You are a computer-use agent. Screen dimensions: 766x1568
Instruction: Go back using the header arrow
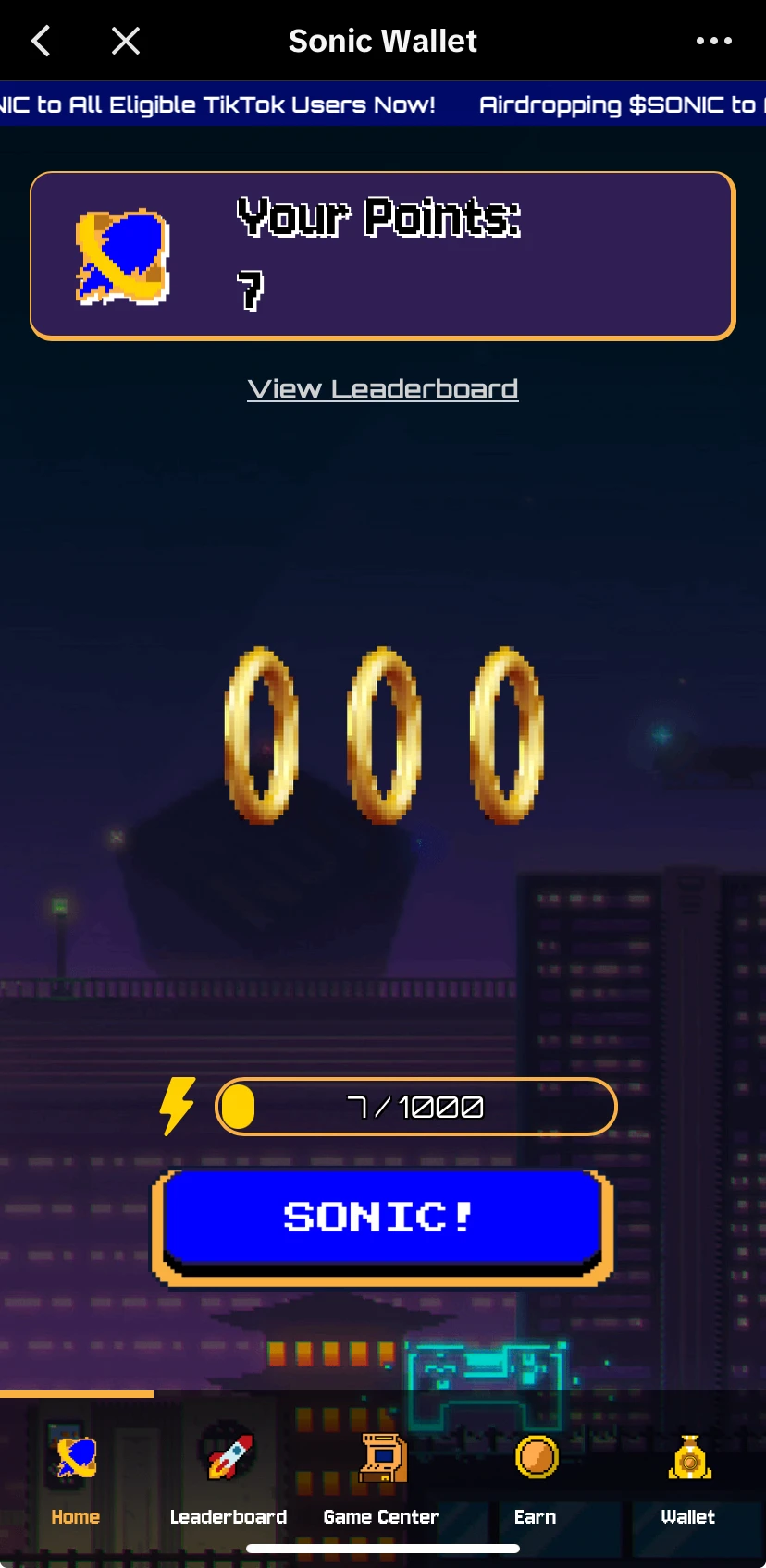(x=42, y=41)
